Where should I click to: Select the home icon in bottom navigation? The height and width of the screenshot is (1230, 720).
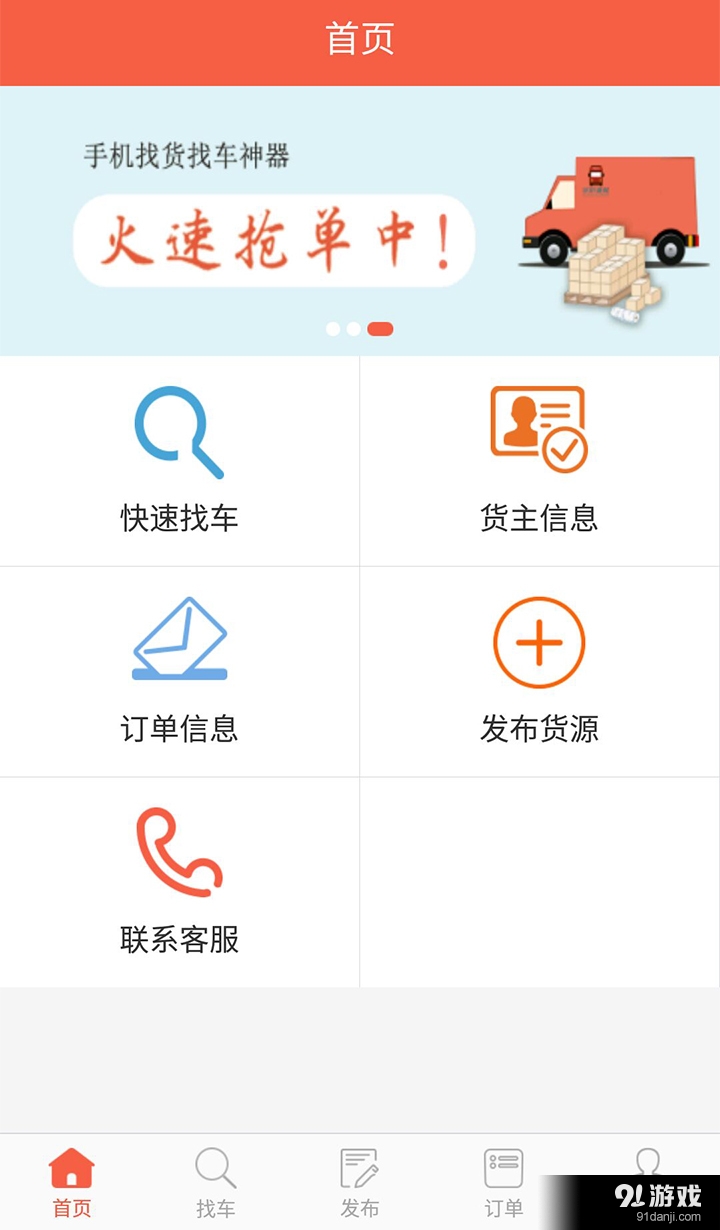coord(71,1166)
